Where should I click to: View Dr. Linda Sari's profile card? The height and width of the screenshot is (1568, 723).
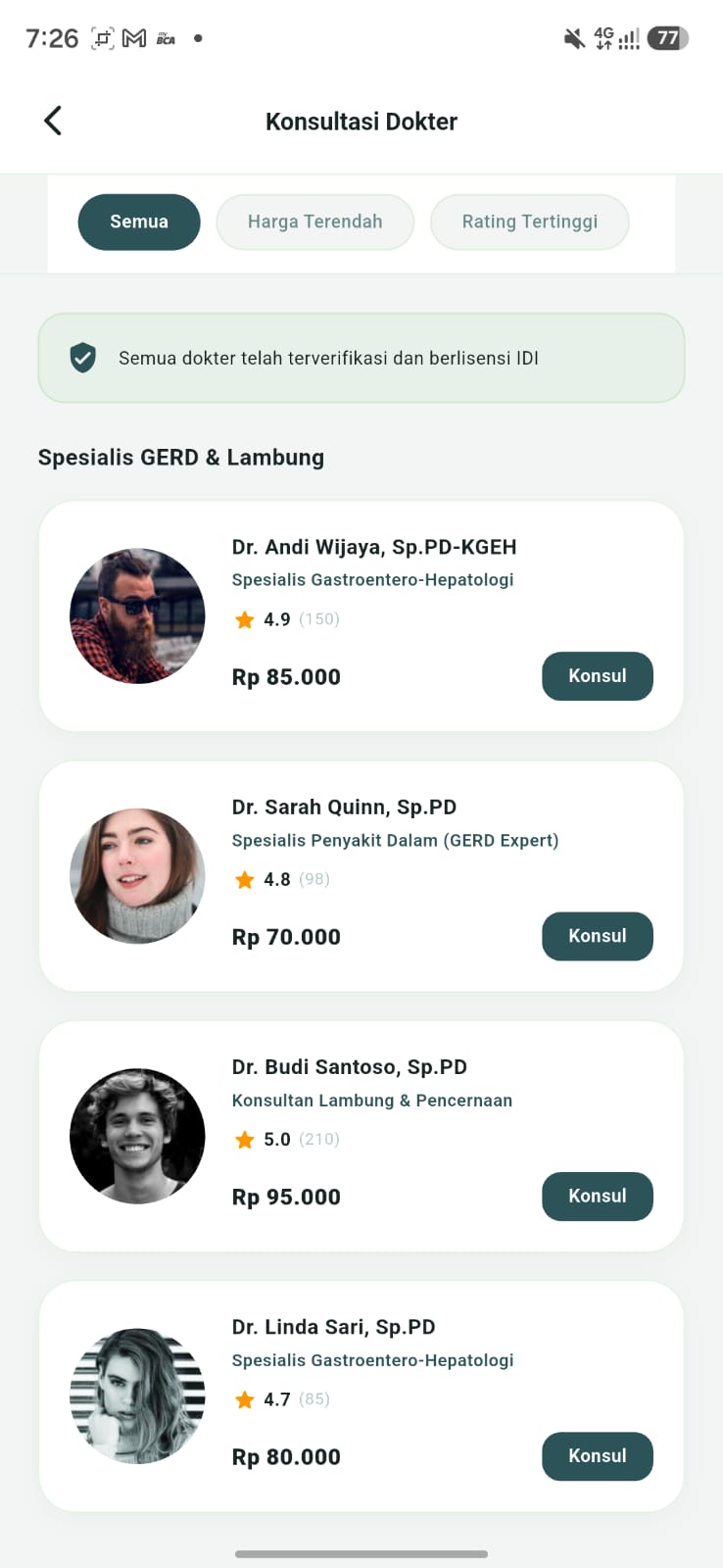361,1396
